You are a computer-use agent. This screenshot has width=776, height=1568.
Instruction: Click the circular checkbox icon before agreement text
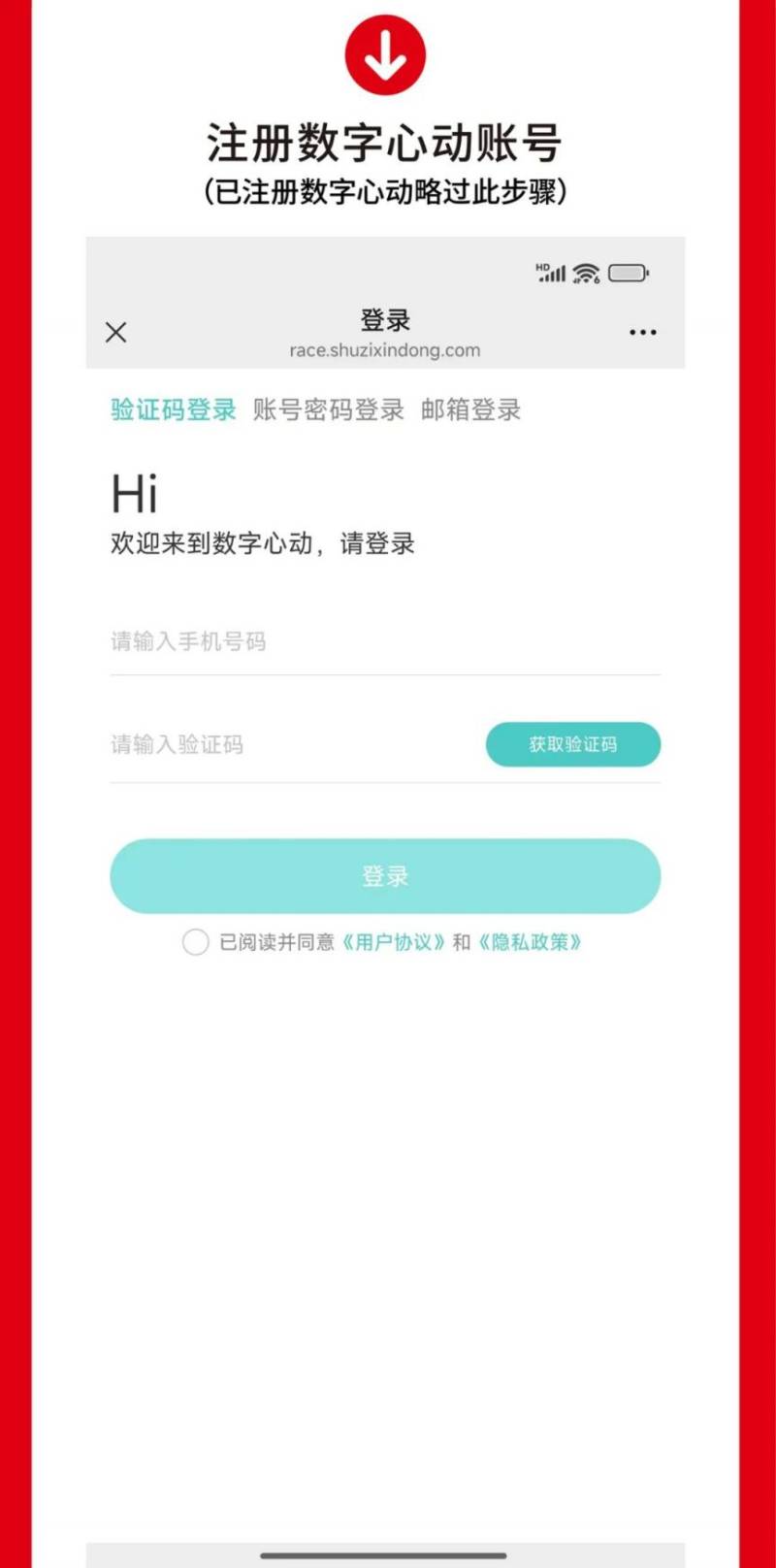[196, 941]
